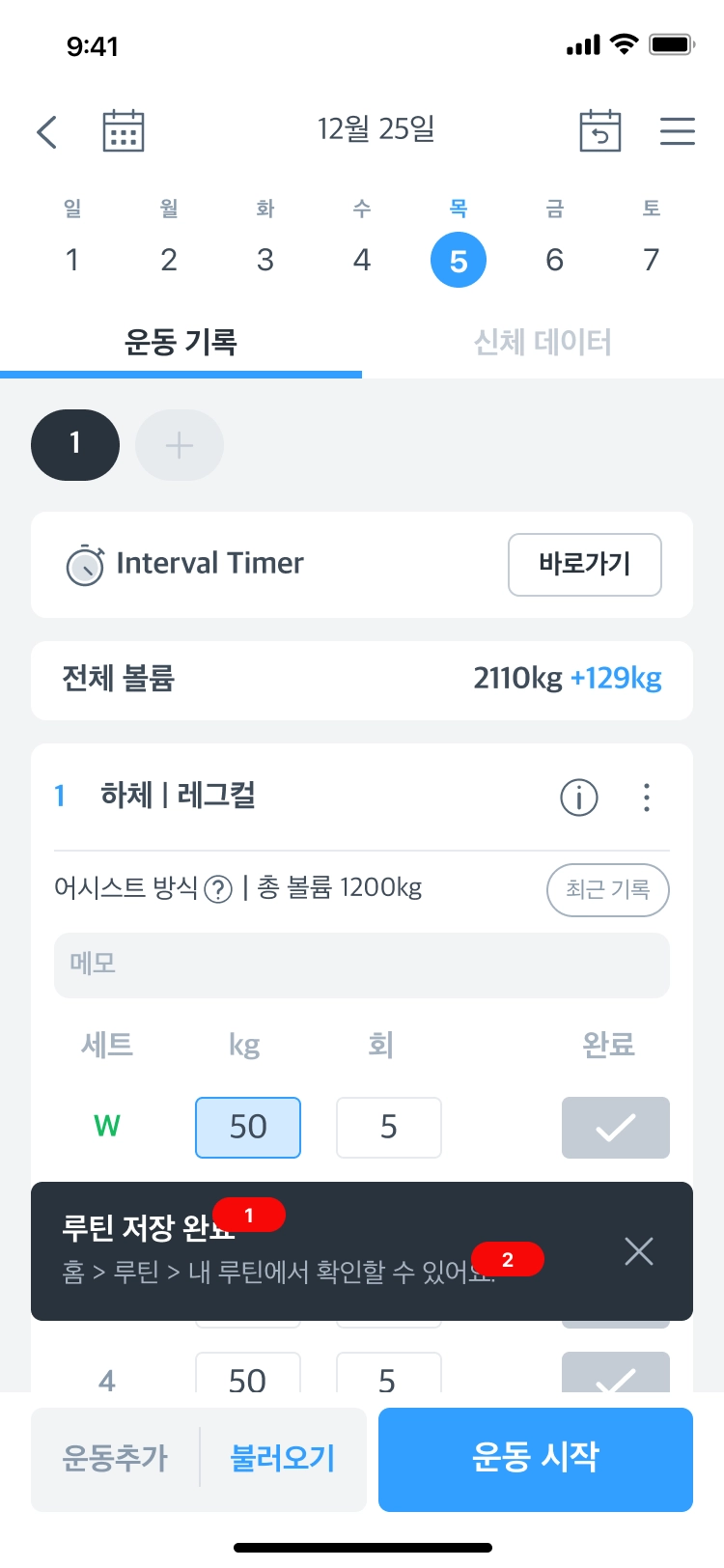Select Wednesday the 4th in week strip

[362, 259]
